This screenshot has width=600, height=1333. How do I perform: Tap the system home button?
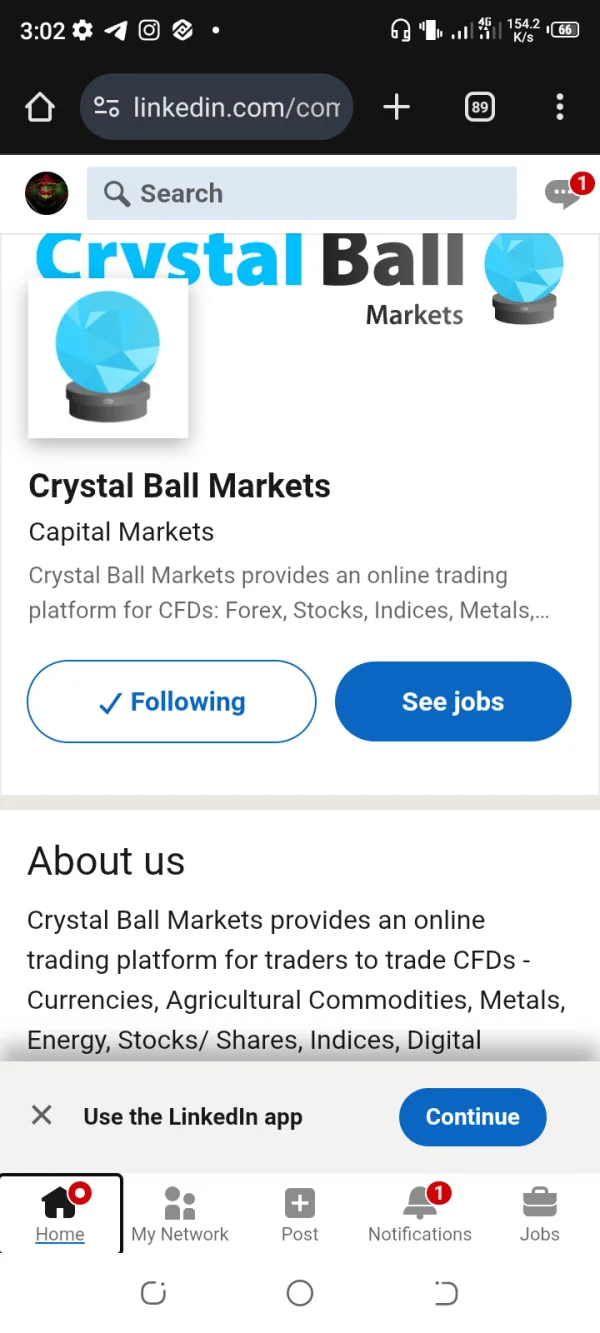coord(300,1293)
